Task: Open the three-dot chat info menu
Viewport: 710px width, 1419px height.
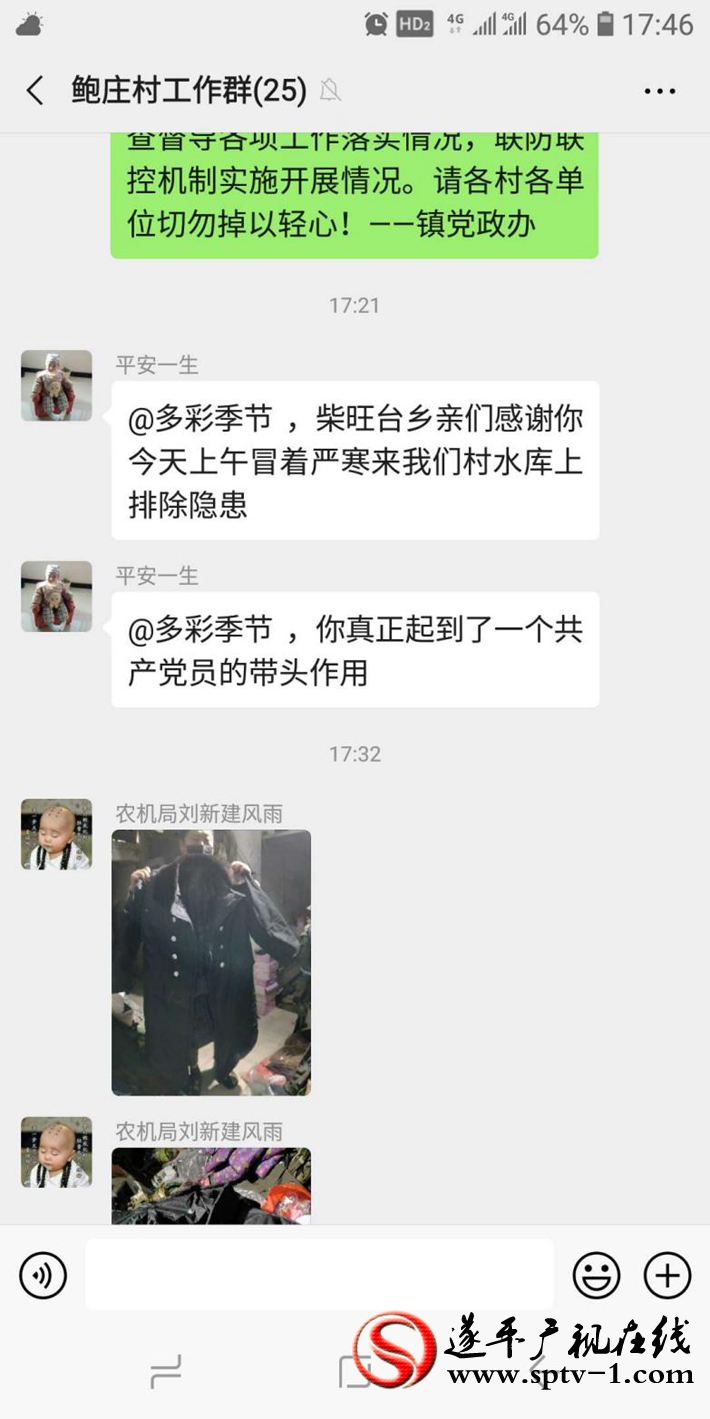Action: (660, 91)
